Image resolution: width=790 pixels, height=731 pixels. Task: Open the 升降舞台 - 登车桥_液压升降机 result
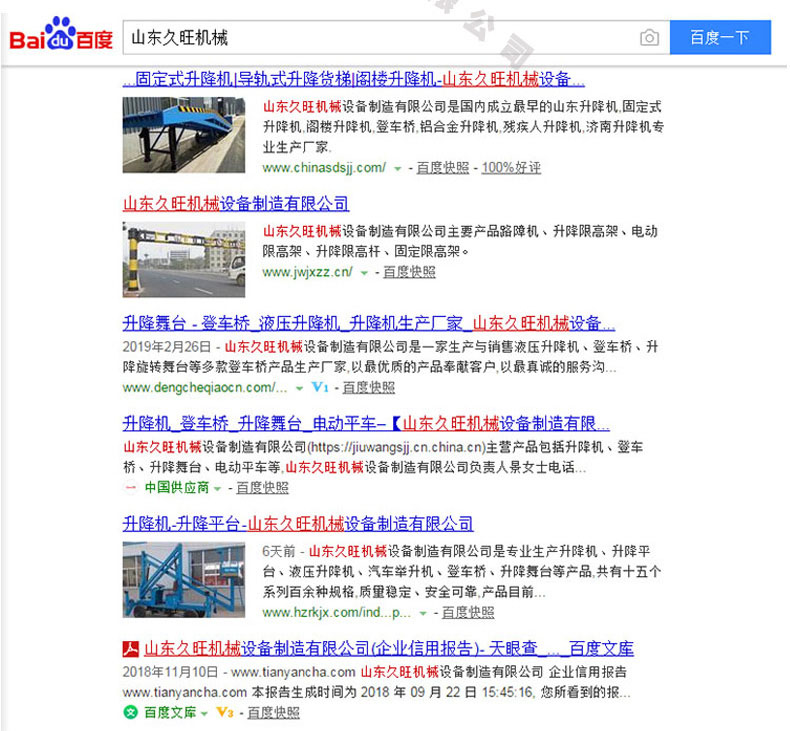point(369,323)
